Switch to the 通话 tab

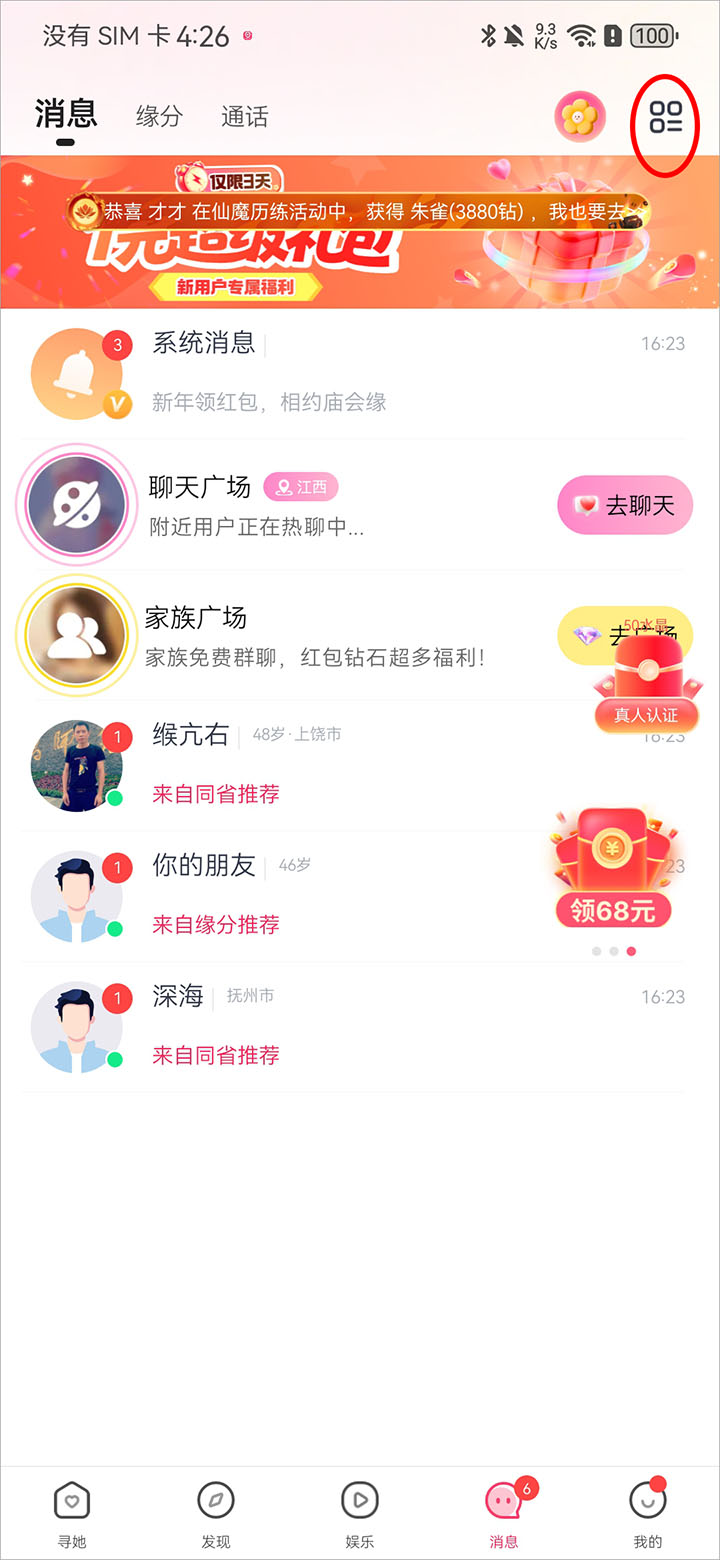(244, 116)
